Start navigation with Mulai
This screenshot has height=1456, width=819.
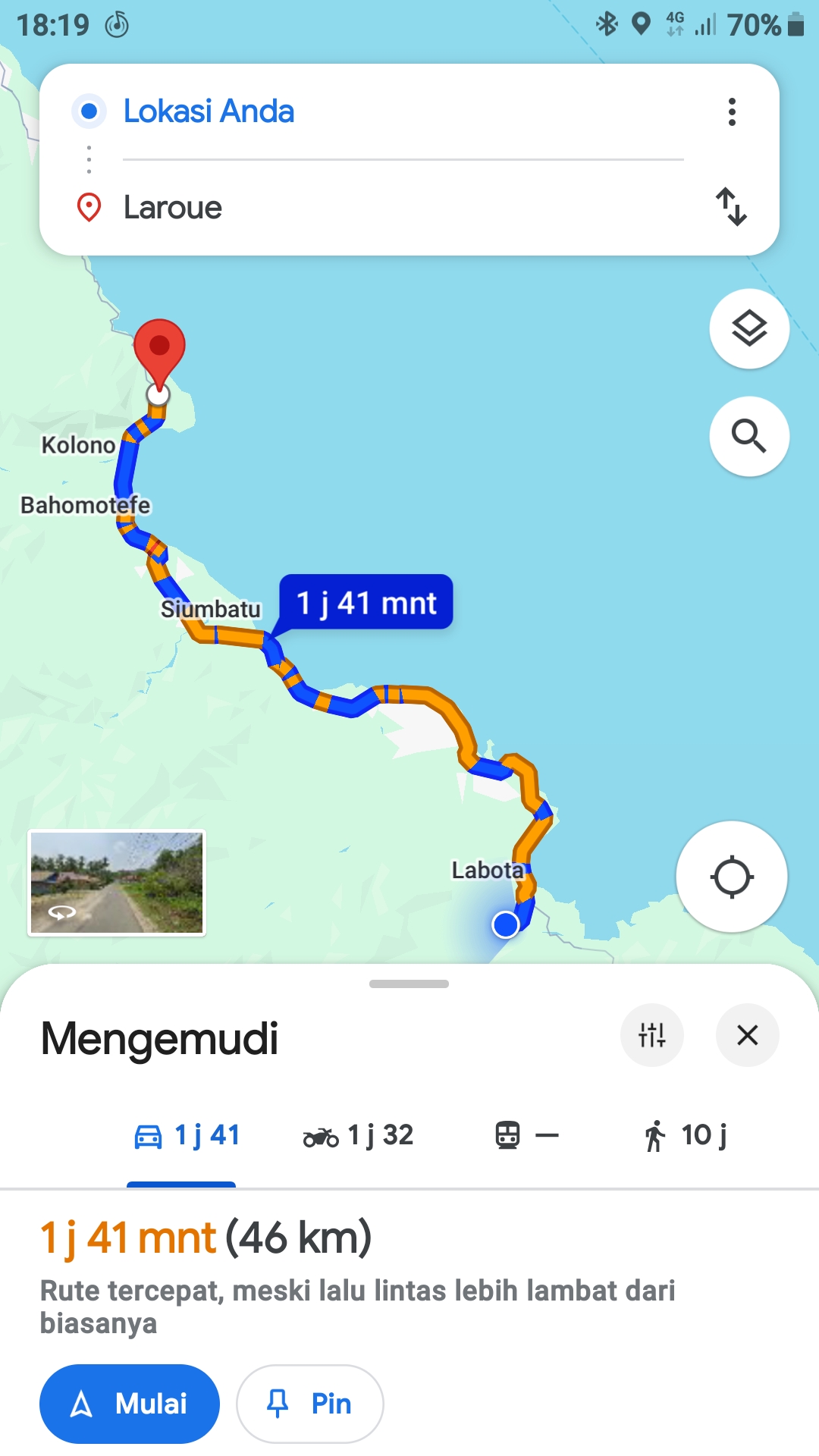(x=130, y=1404)
